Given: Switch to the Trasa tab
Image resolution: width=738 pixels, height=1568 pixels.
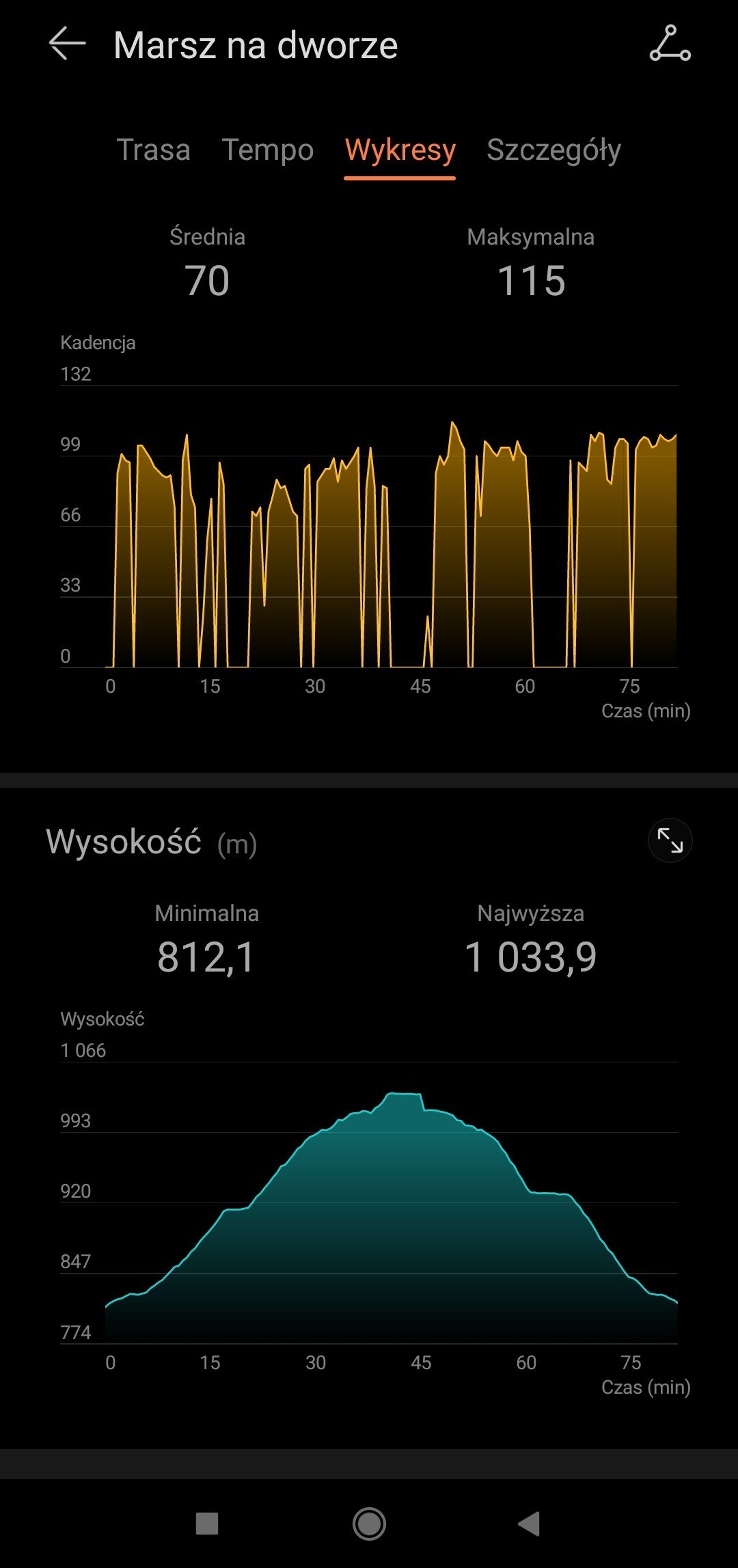Looking at the screenshot, I should pos(154,150).
